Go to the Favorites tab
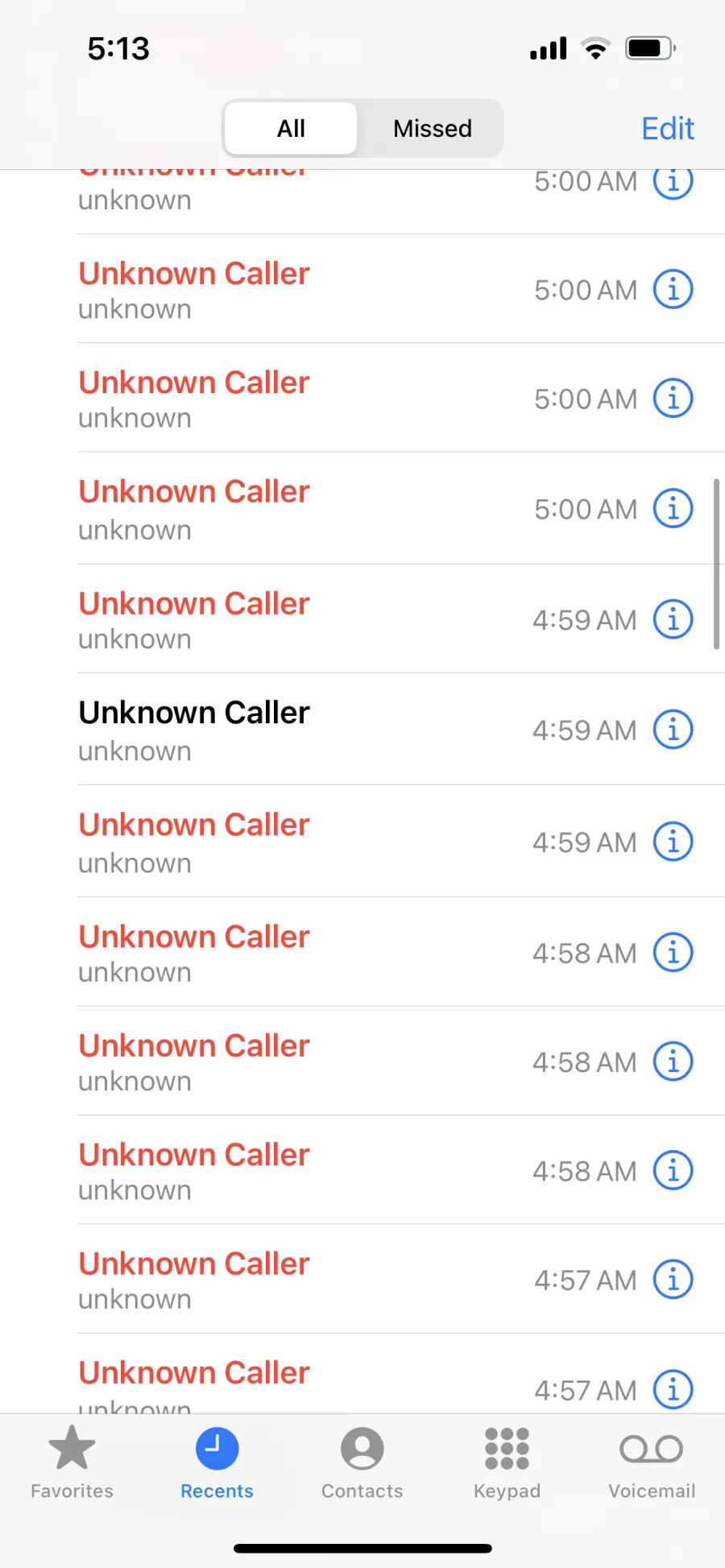This screenshot has width=725, height=1568. (72, 1463)
